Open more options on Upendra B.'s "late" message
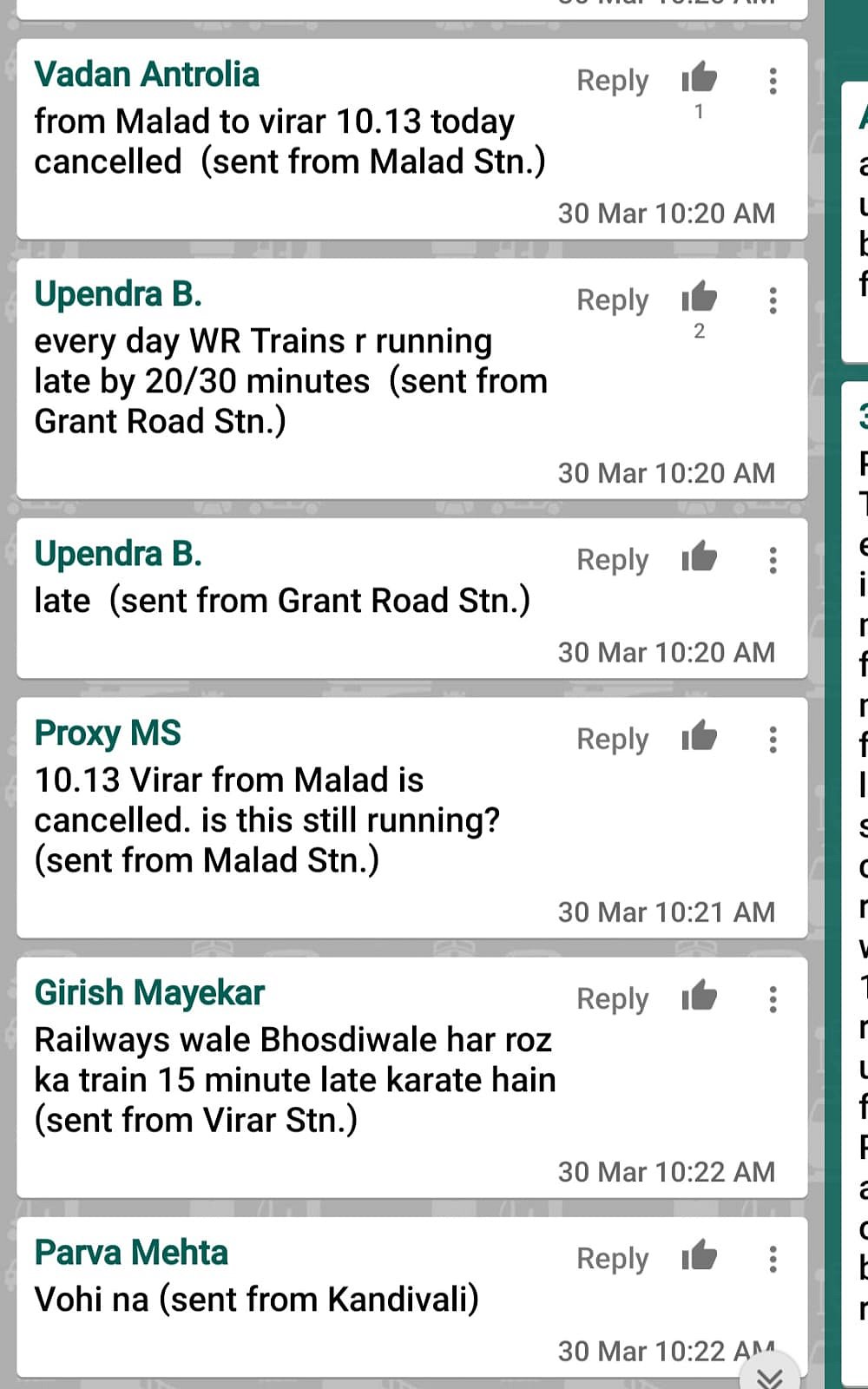868x1389 pixels. [772, 560]
